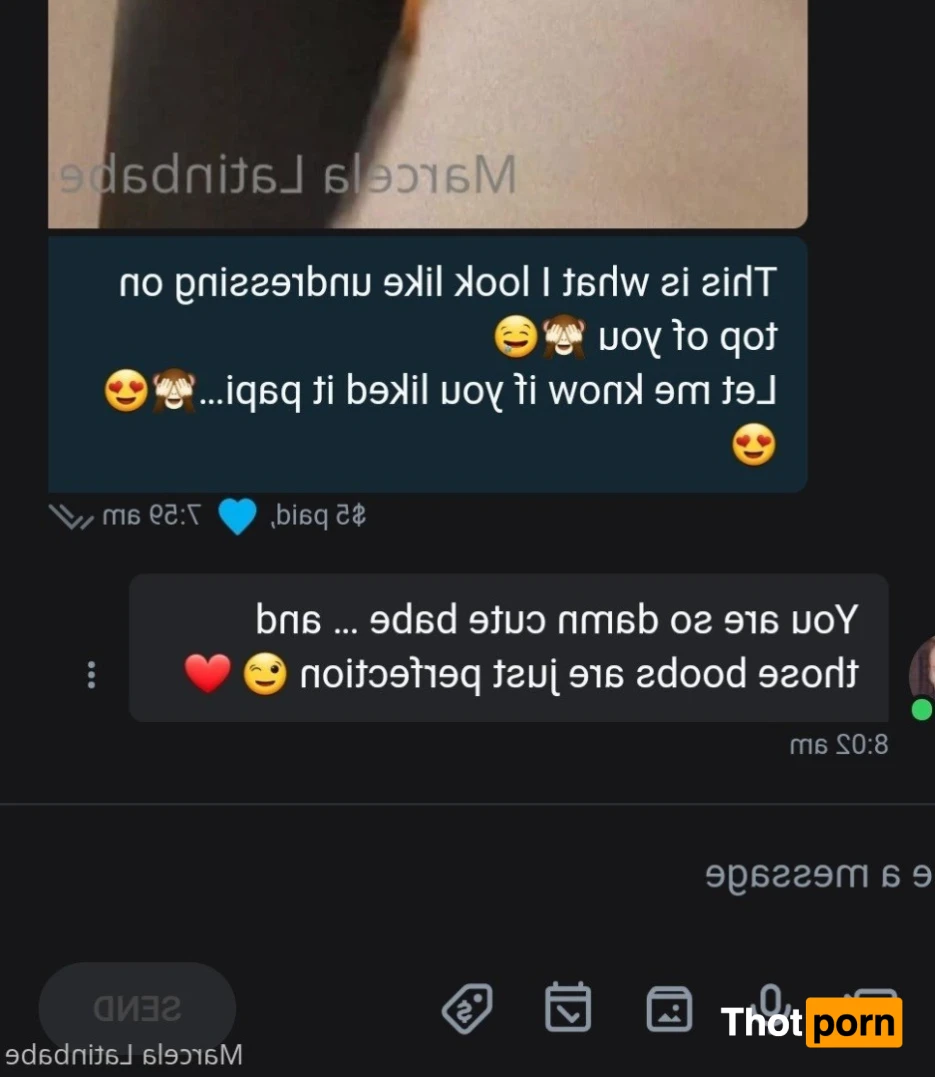Open the photo attachment icon
935x1077 pixels.
[669, 1008]
